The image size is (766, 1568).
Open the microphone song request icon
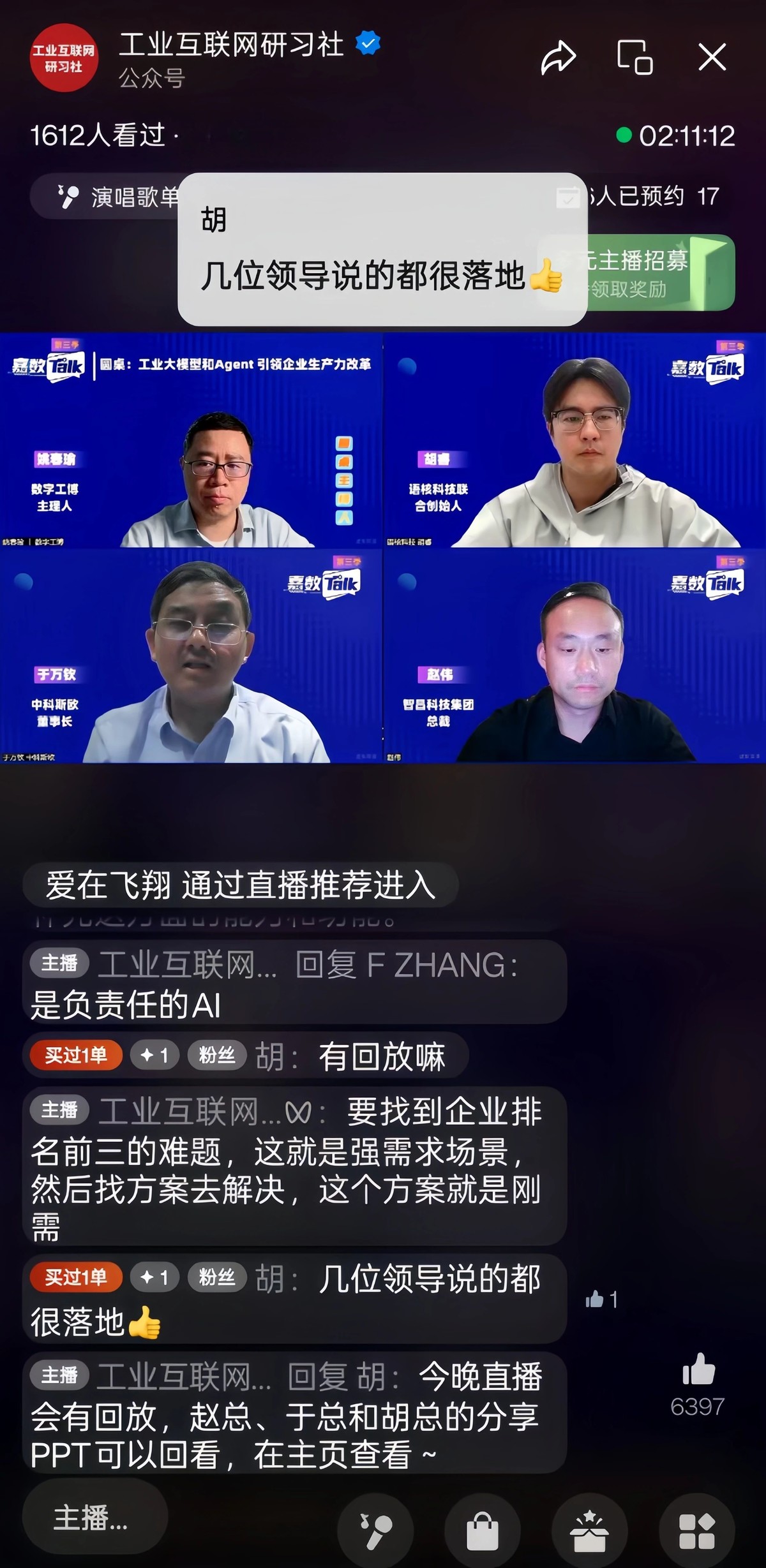click(375, 1531)
